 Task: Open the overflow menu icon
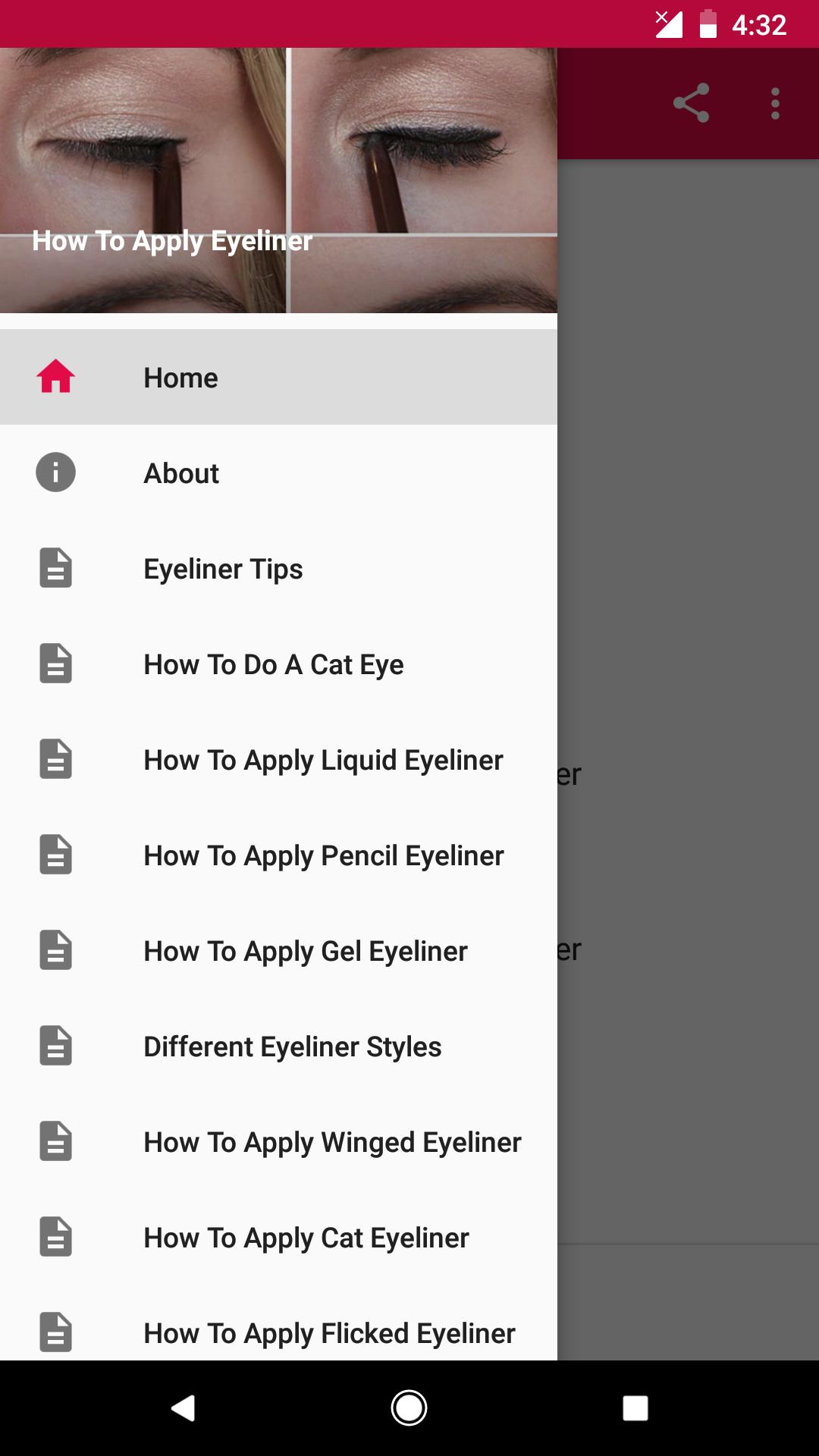coord(774,103)
